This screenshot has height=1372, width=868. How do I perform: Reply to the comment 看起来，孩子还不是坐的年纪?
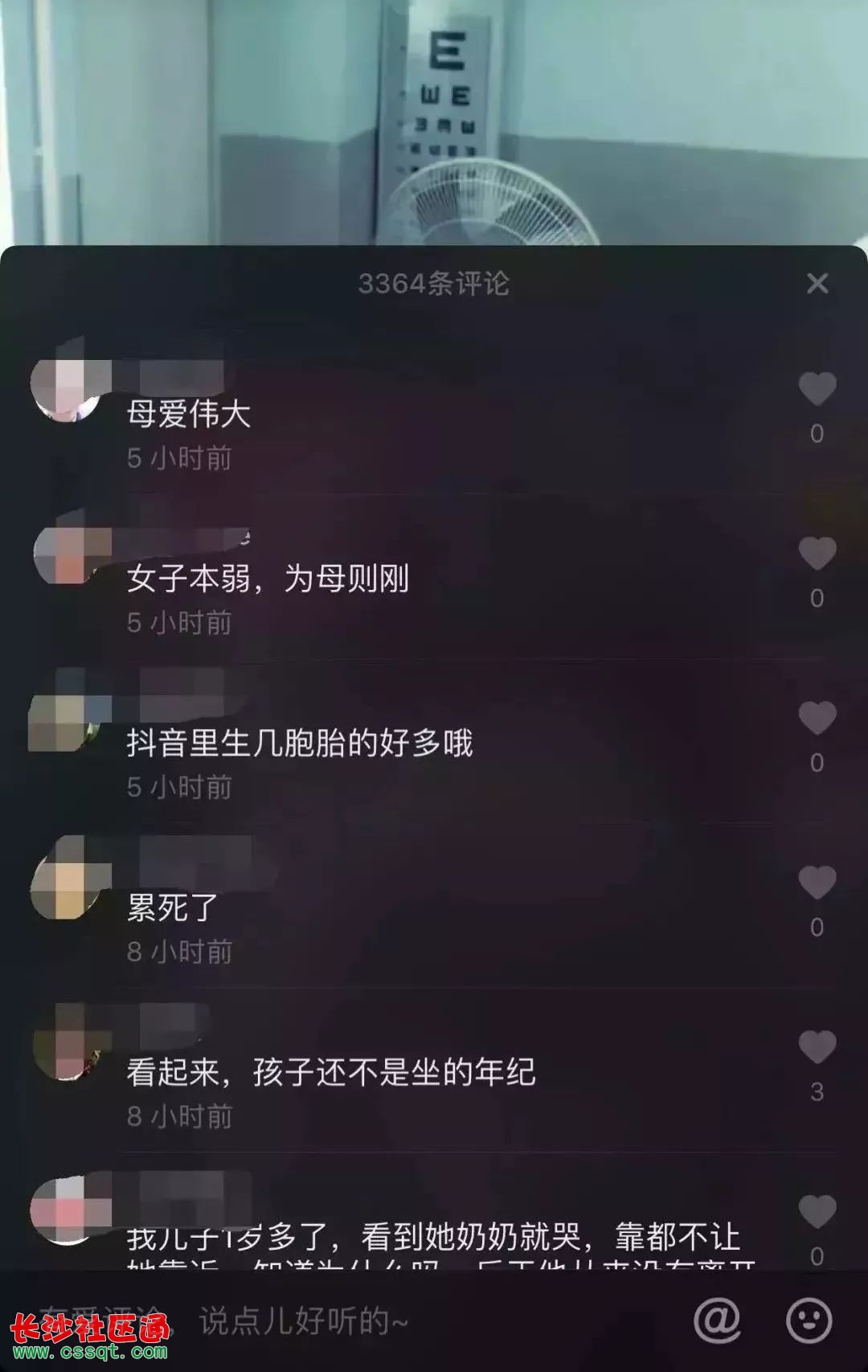click(x=330, y=1072)
